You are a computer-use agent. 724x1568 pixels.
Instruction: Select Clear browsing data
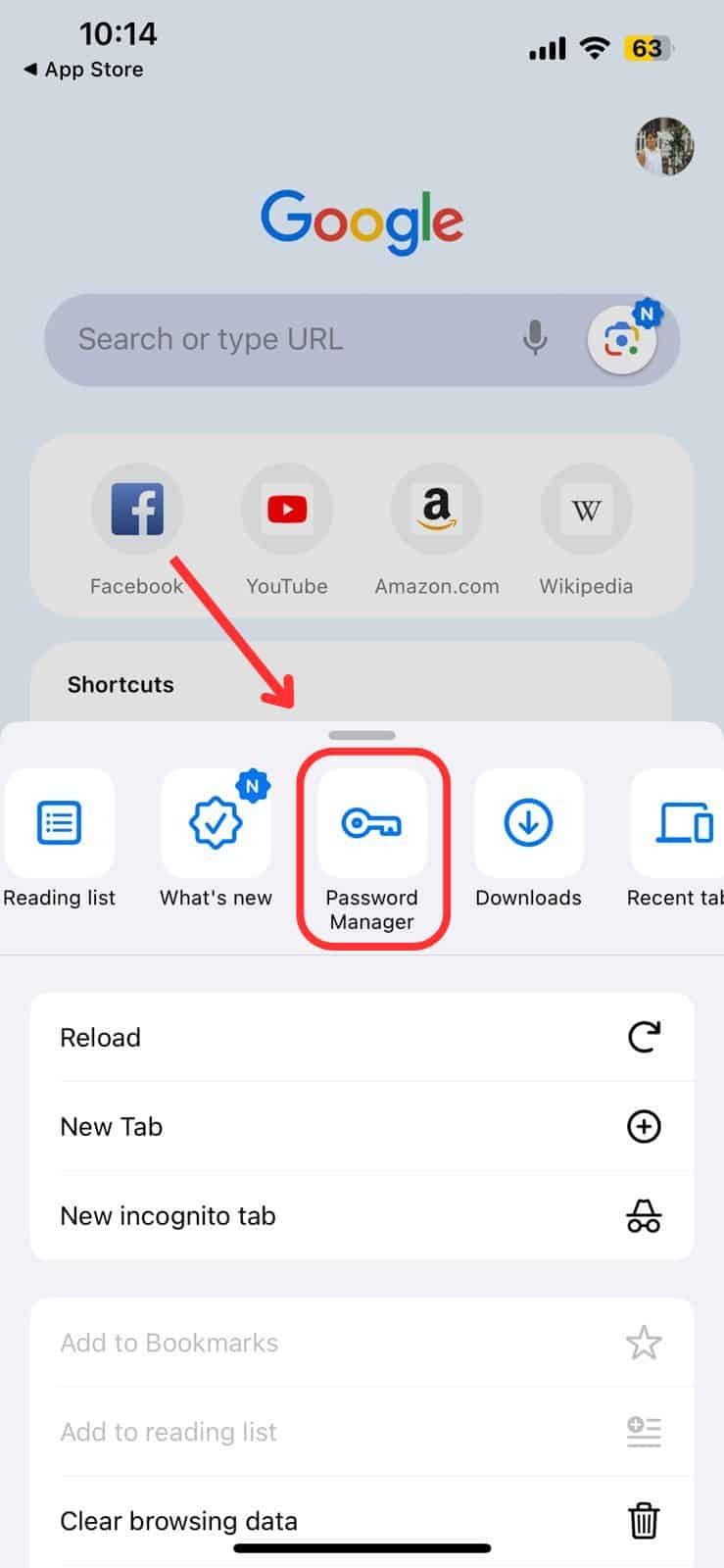point(362,1520)
